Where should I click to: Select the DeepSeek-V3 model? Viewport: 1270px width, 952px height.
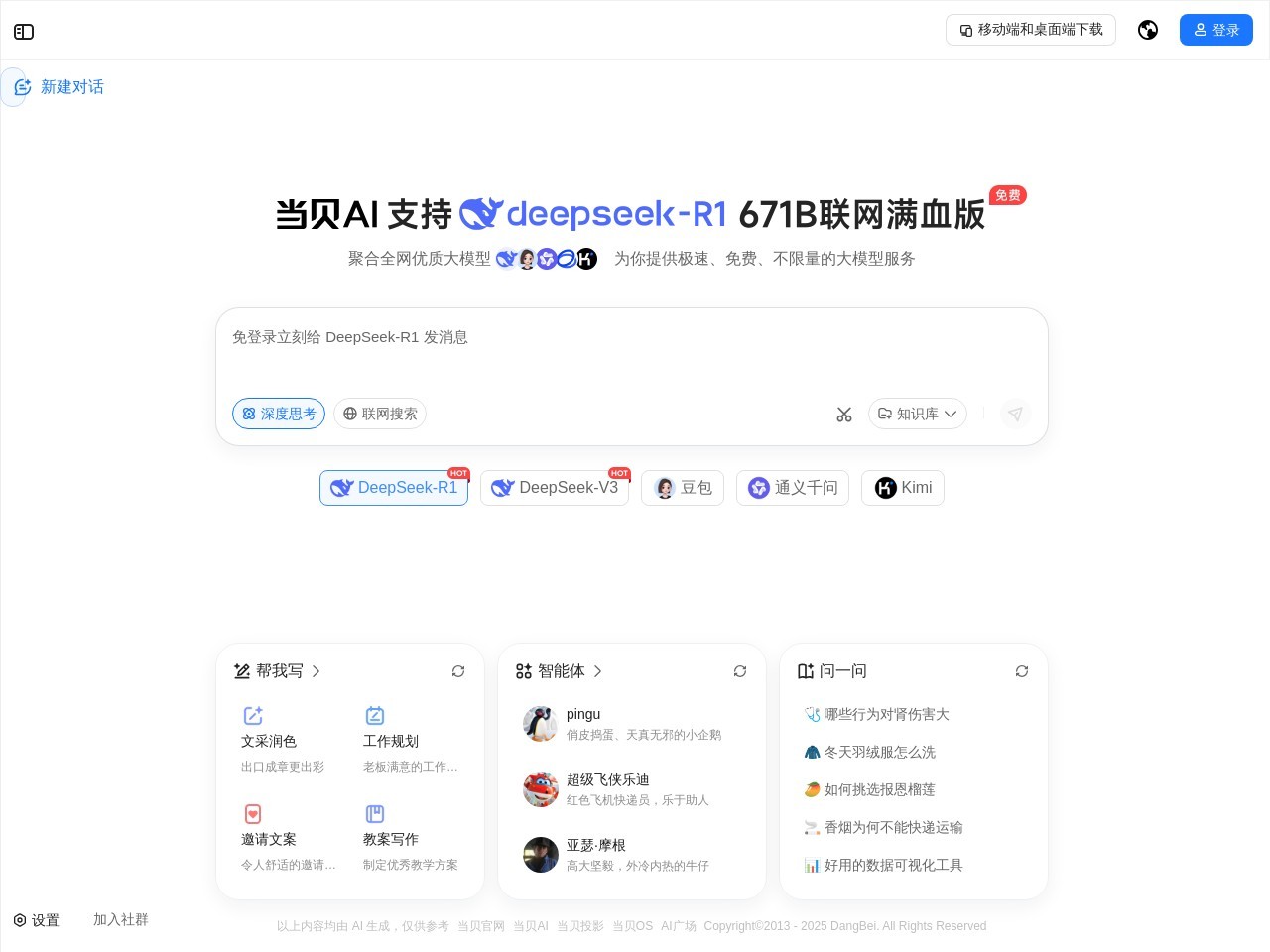pyautogui.click(x=555, y=488)
